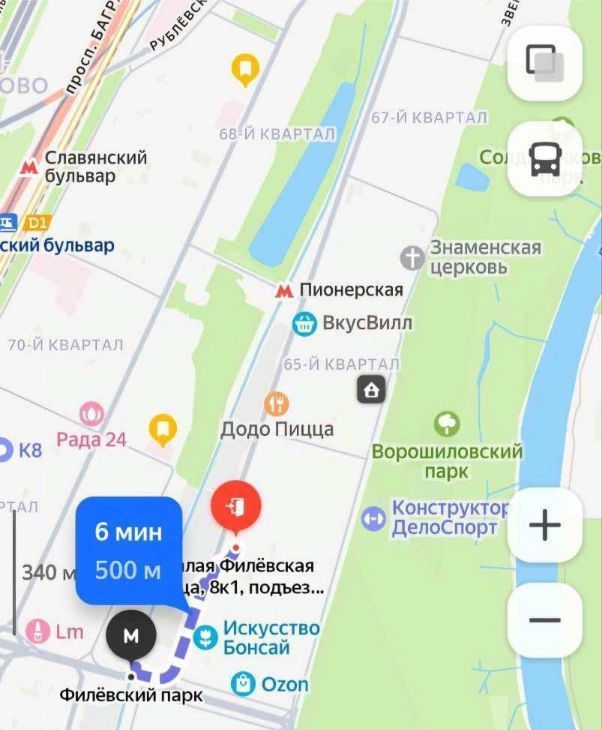Open Ворошиловский парк place marker

tap(447, 425)
